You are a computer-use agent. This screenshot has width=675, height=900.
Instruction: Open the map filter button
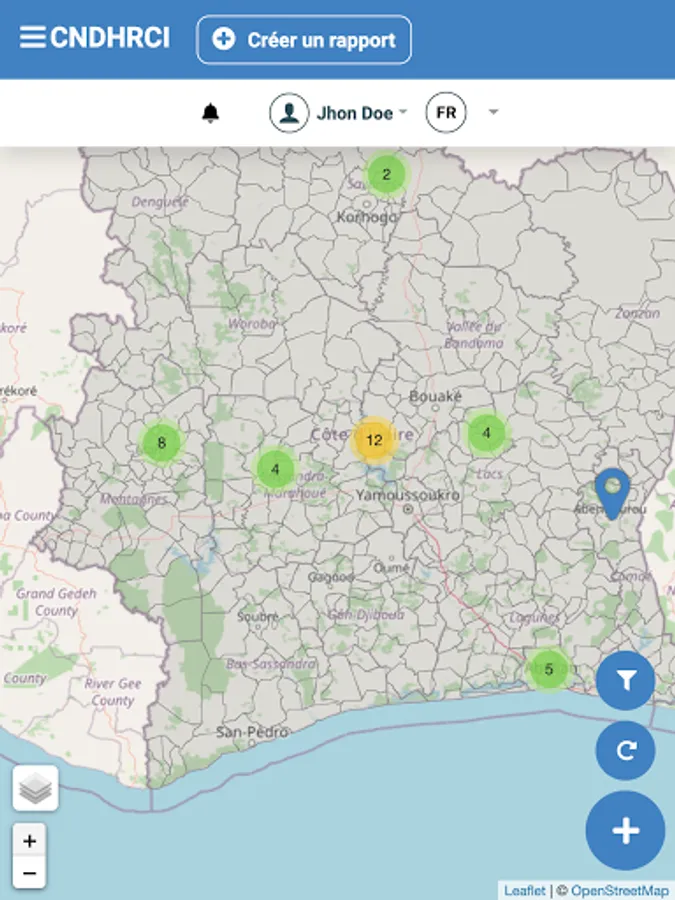626,681
